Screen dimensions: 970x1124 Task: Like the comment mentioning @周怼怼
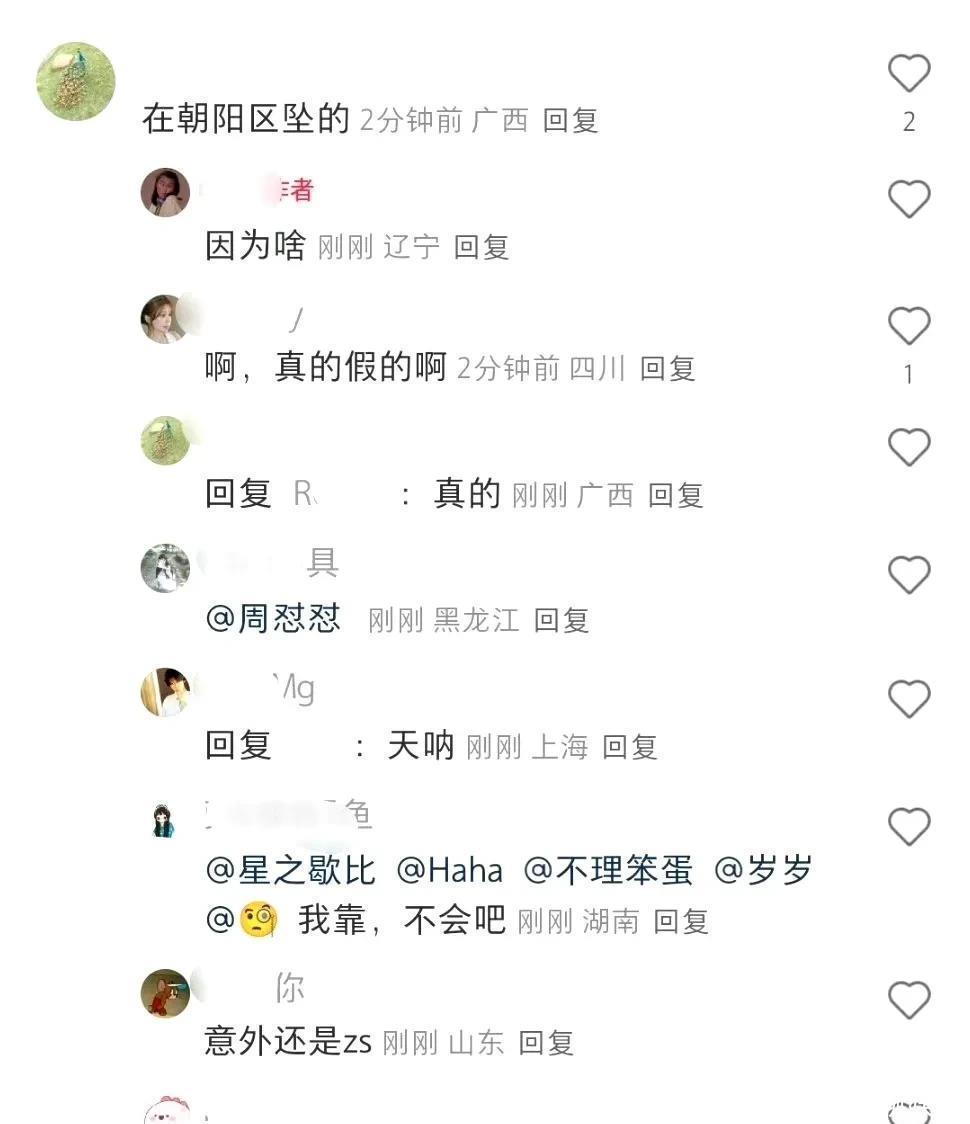click(909, 576)
